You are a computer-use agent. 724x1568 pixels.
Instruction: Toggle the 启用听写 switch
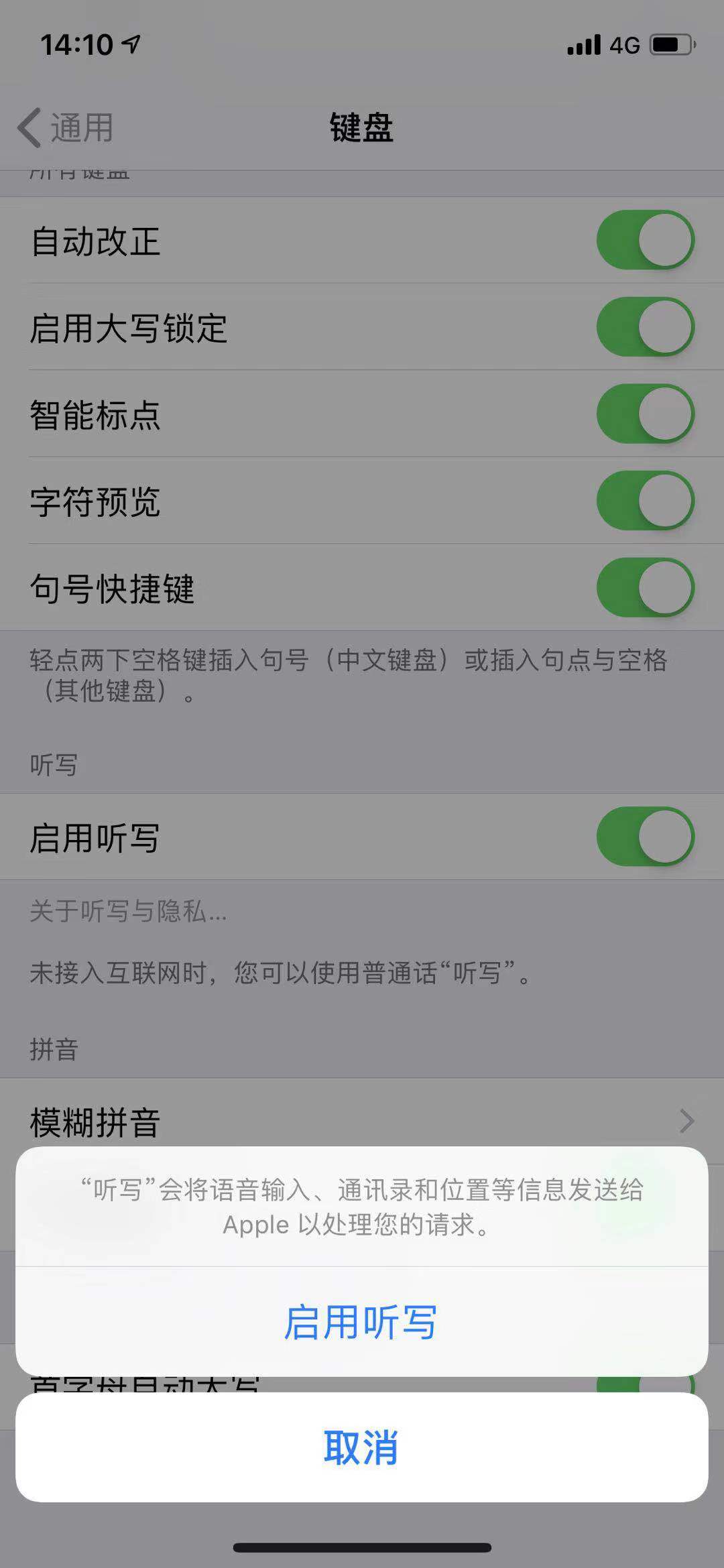point(645,837)
